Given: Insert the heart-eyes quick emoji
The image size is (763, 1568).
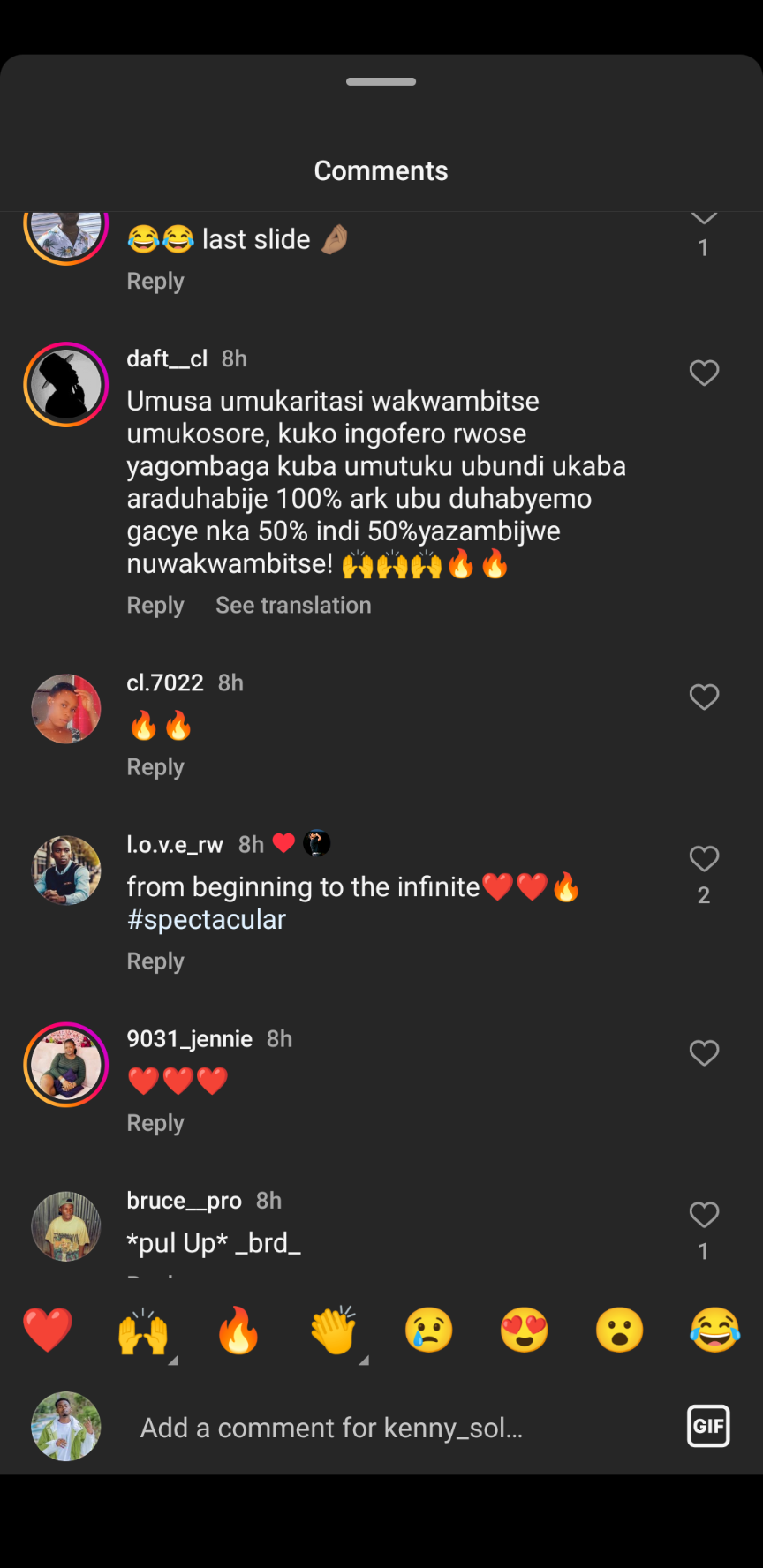Looking at the screenshot, I should pyautogui.click(x=525, y=1331).
